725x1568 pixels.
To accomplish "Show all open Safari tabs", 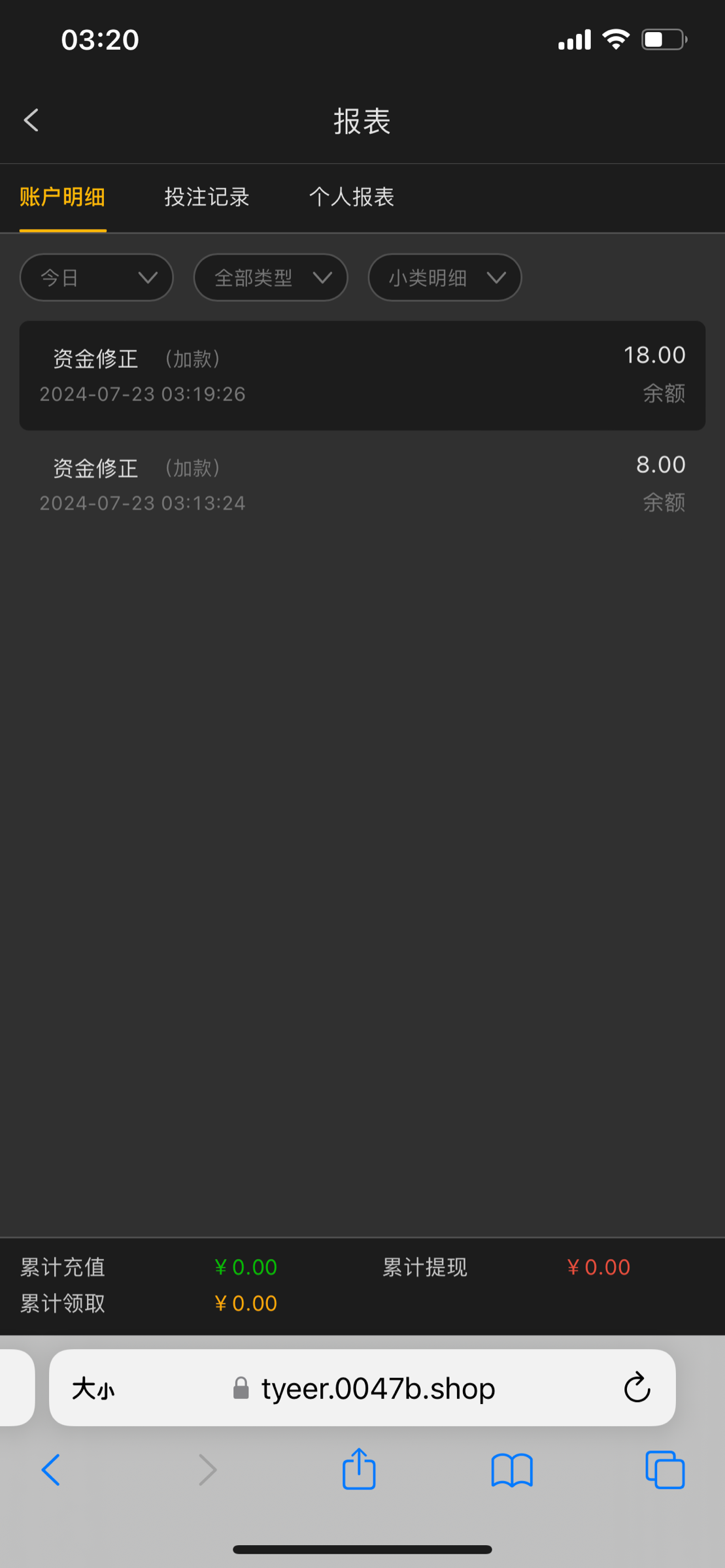I will [x=665, y=1470].
